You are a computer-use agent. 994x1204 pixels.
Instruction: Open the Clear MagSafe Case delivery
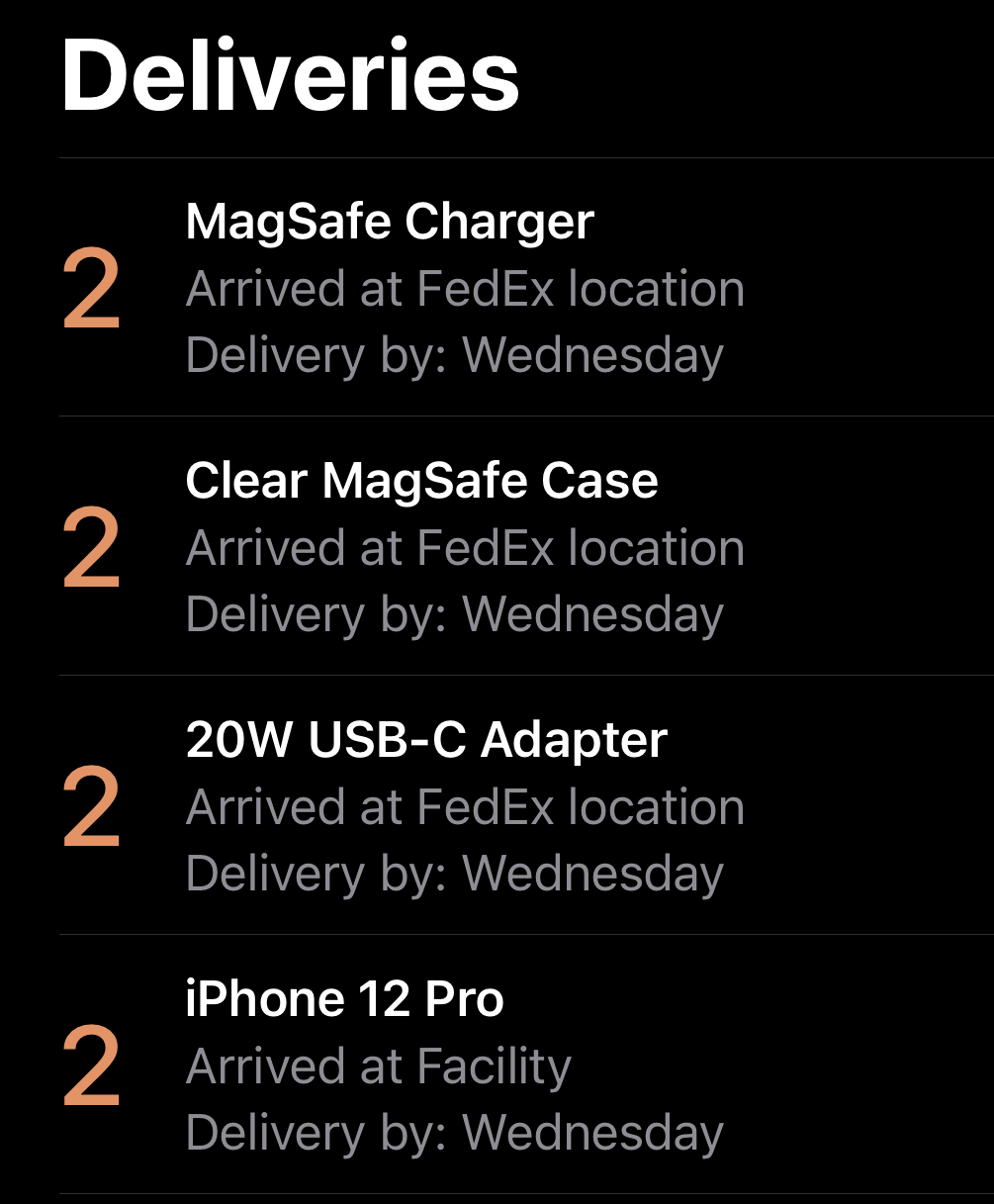pos(526,546)
